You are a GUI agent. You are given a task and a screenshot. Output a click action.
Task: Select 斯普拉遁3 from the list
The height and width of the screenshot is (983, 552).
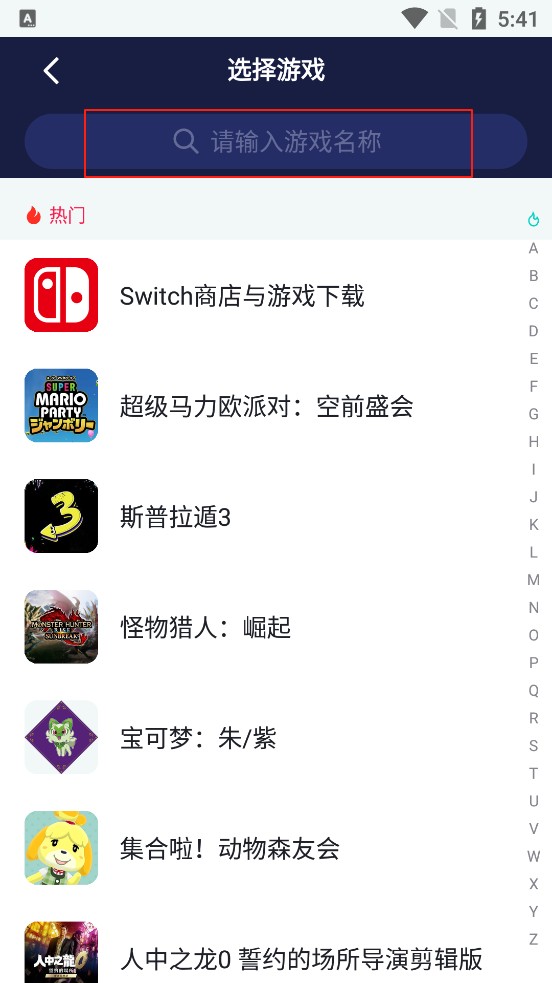pos(276,516)
